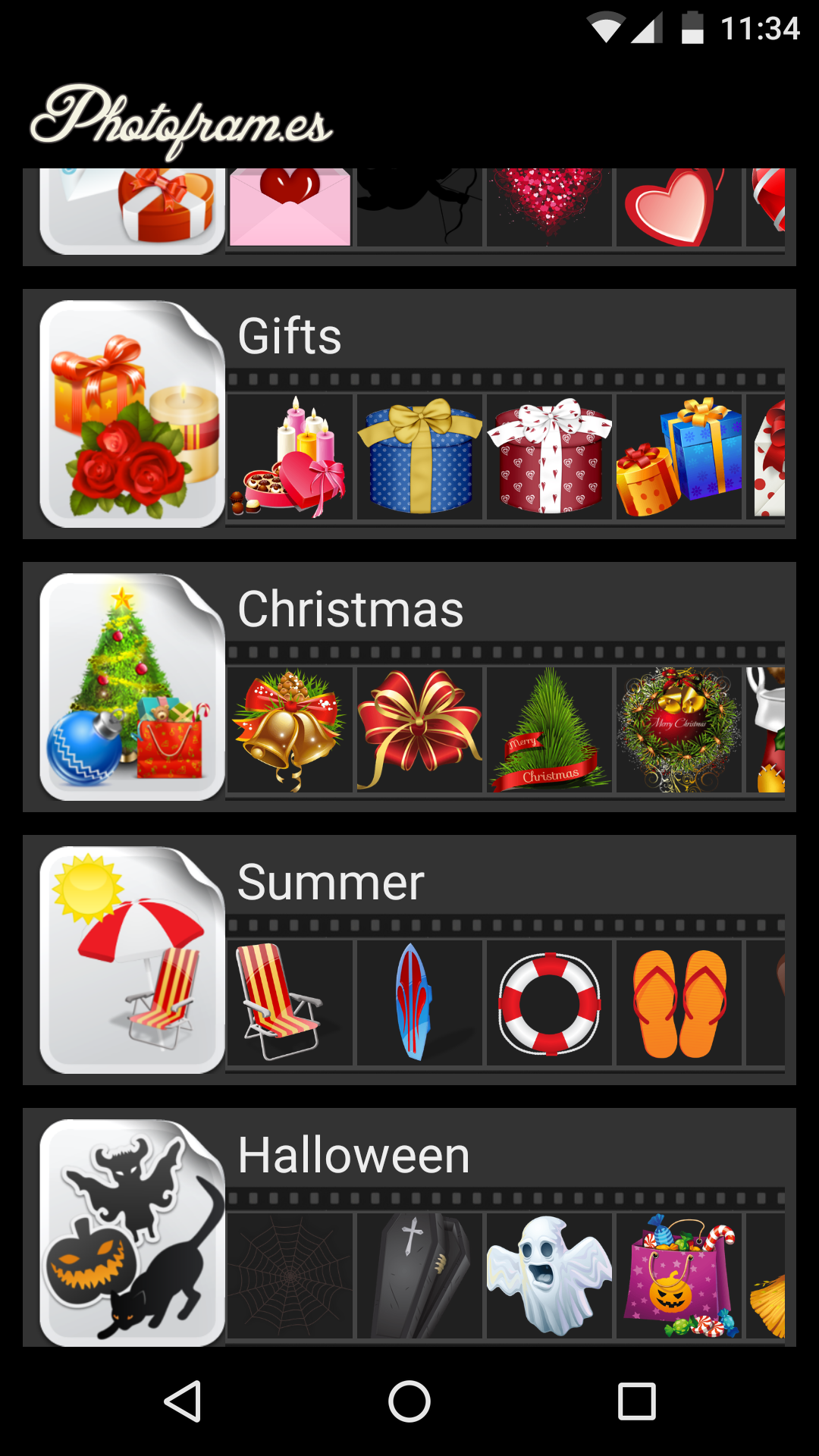Choose the red and gold Christmas bow
The image size is (819, 1456).
click(419, 730)
